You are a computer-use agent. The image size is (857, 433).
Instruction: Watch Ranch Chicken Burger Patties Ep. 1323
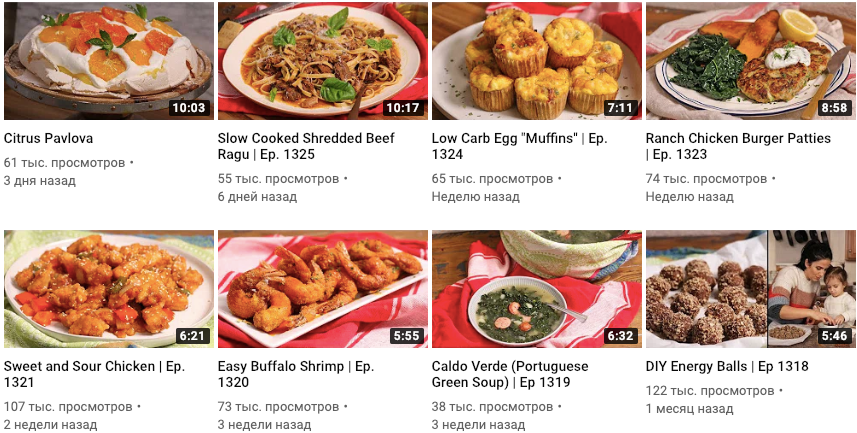[750, 62]
